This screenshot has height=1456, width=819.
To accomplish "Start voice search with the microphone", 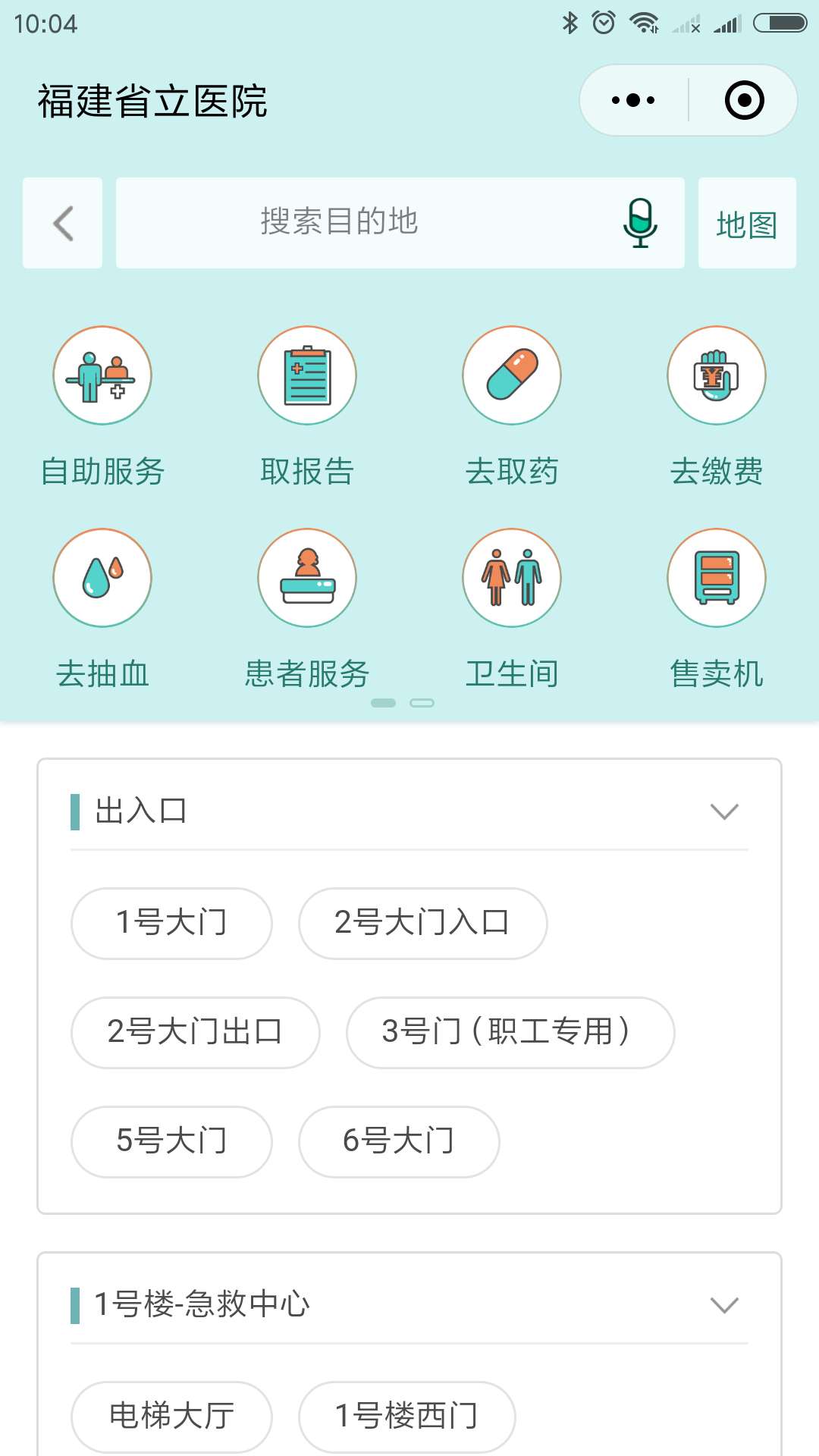I will click(639, 222).
